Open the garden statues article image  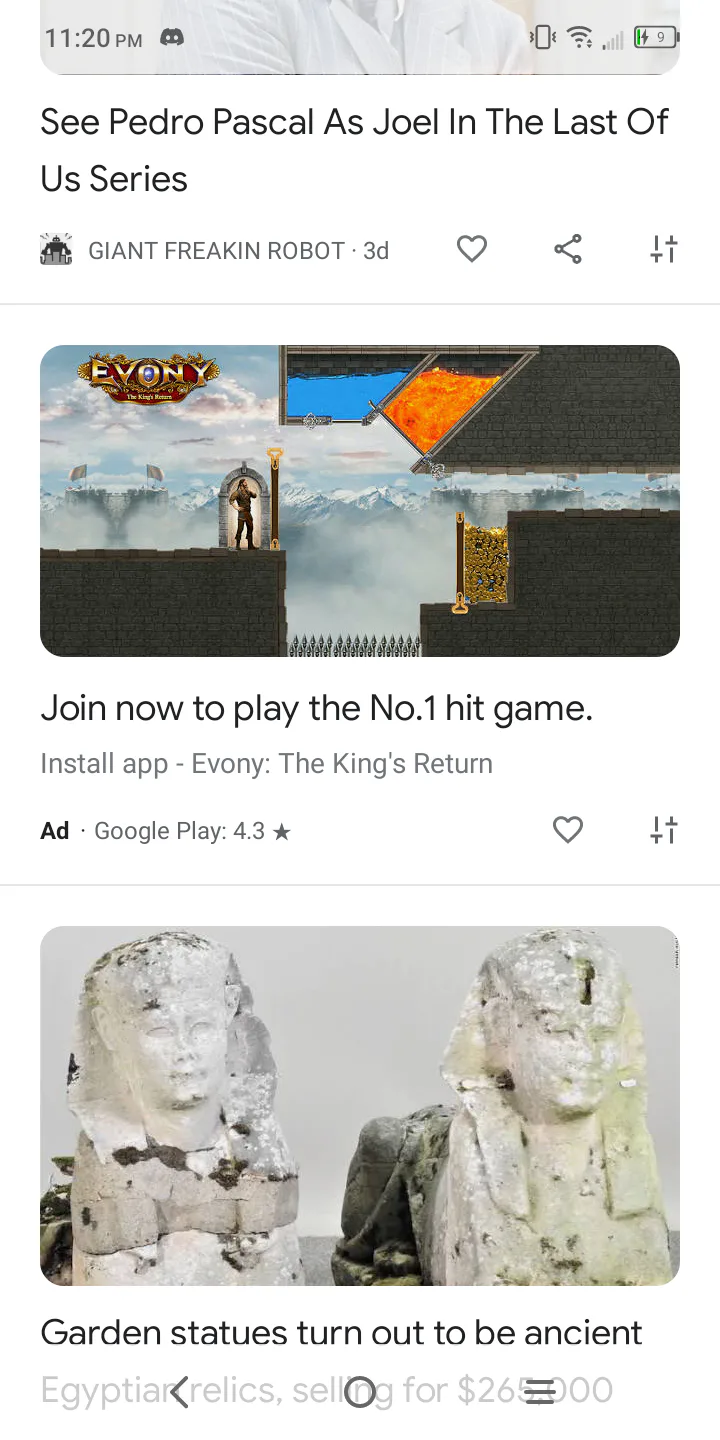pyautogui.click(x=360, y=1105)
